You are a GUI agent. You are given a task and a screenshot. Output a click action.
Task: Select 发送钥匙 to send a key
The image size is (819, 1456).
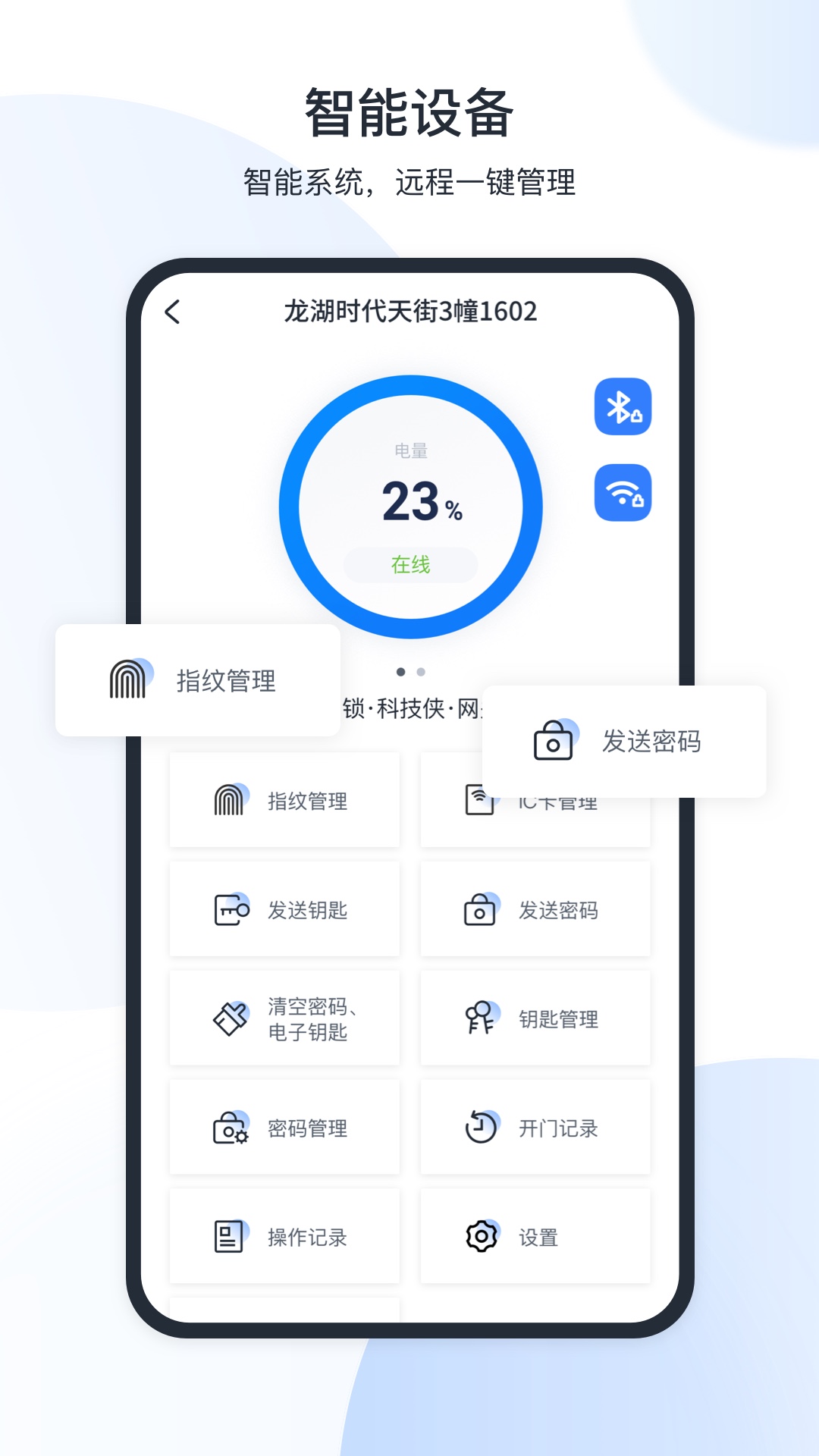point(284,910)
